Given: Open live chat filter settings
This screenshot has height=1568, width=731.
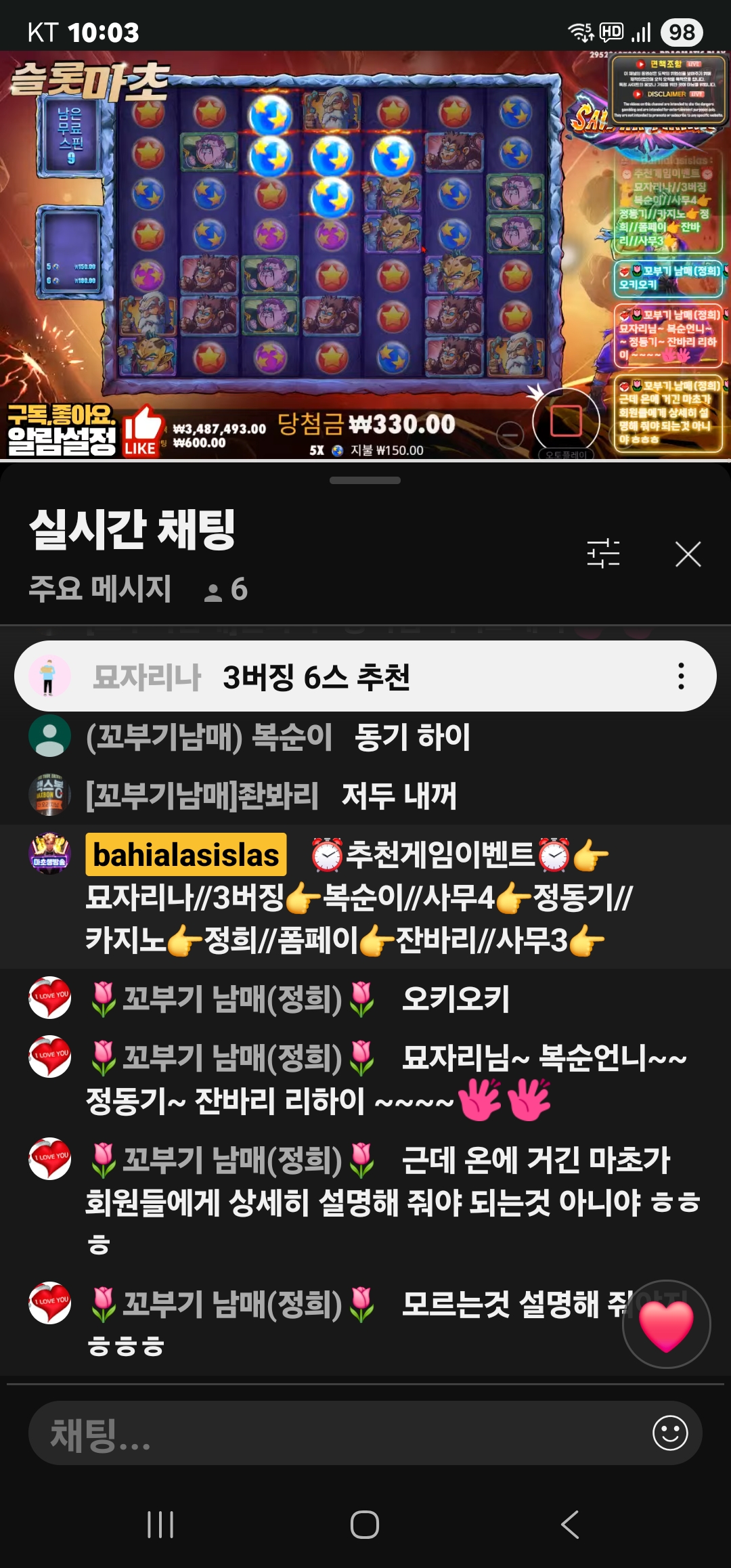Looking at the screenshot, I should [603, 554].
